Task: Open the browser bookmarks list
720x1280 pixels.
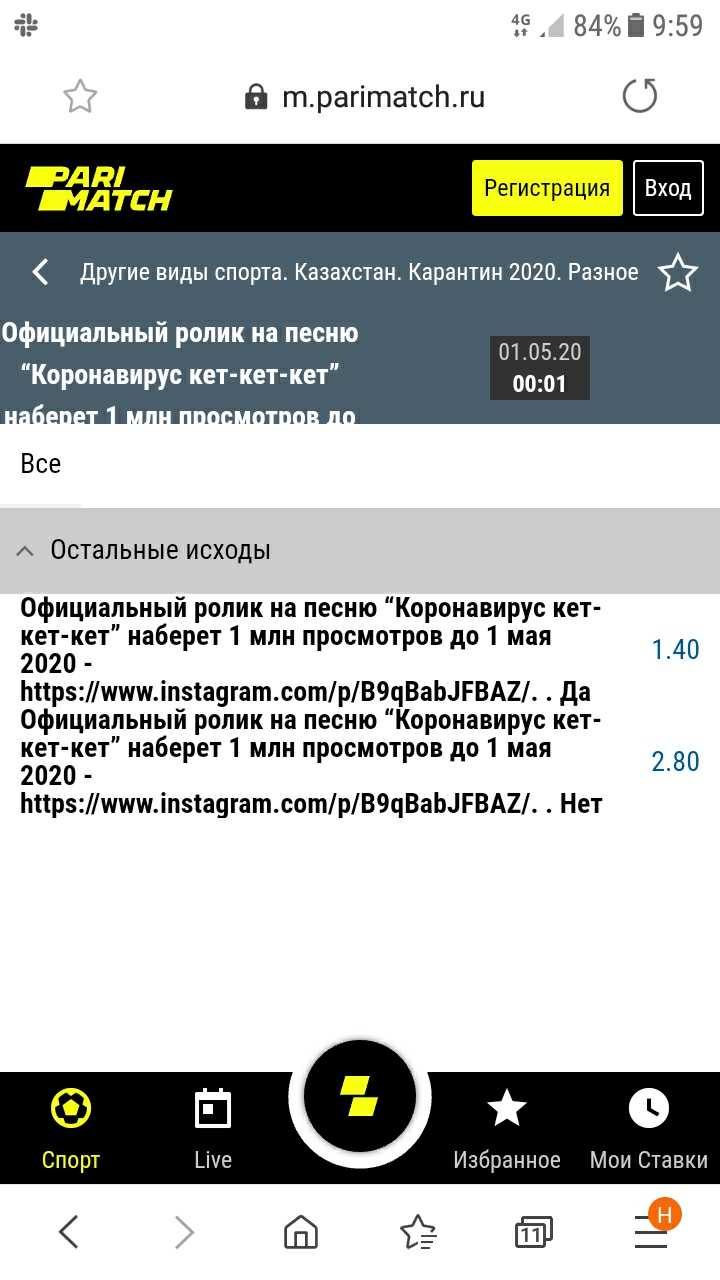Action: (x=417, y=1232)
